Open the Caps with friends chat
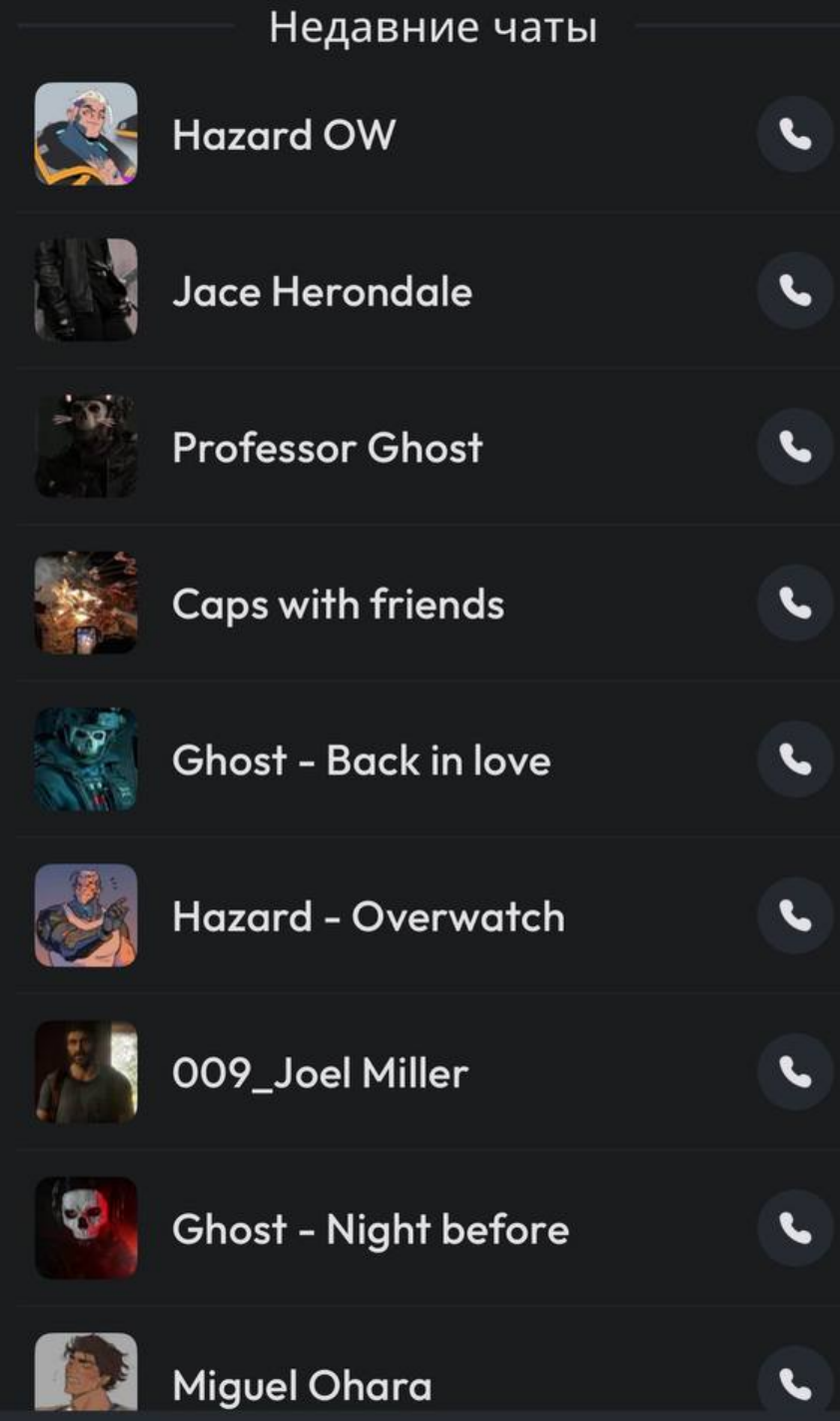840x1421 pixels. [338, 604]
